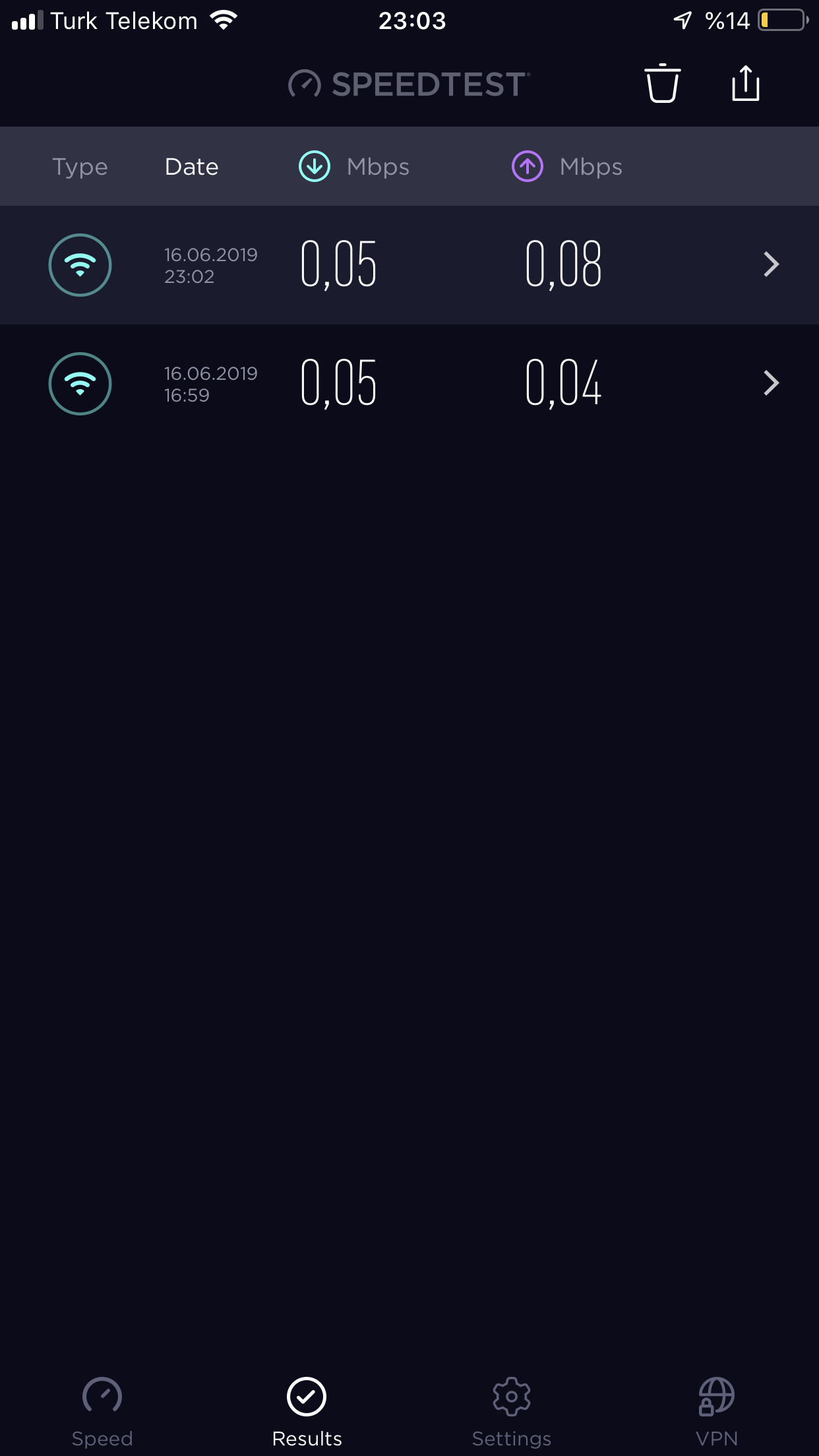Delete results using the trash icon
The height and width of the screenshot is (1456, 819).
click(x=662, y=84)
